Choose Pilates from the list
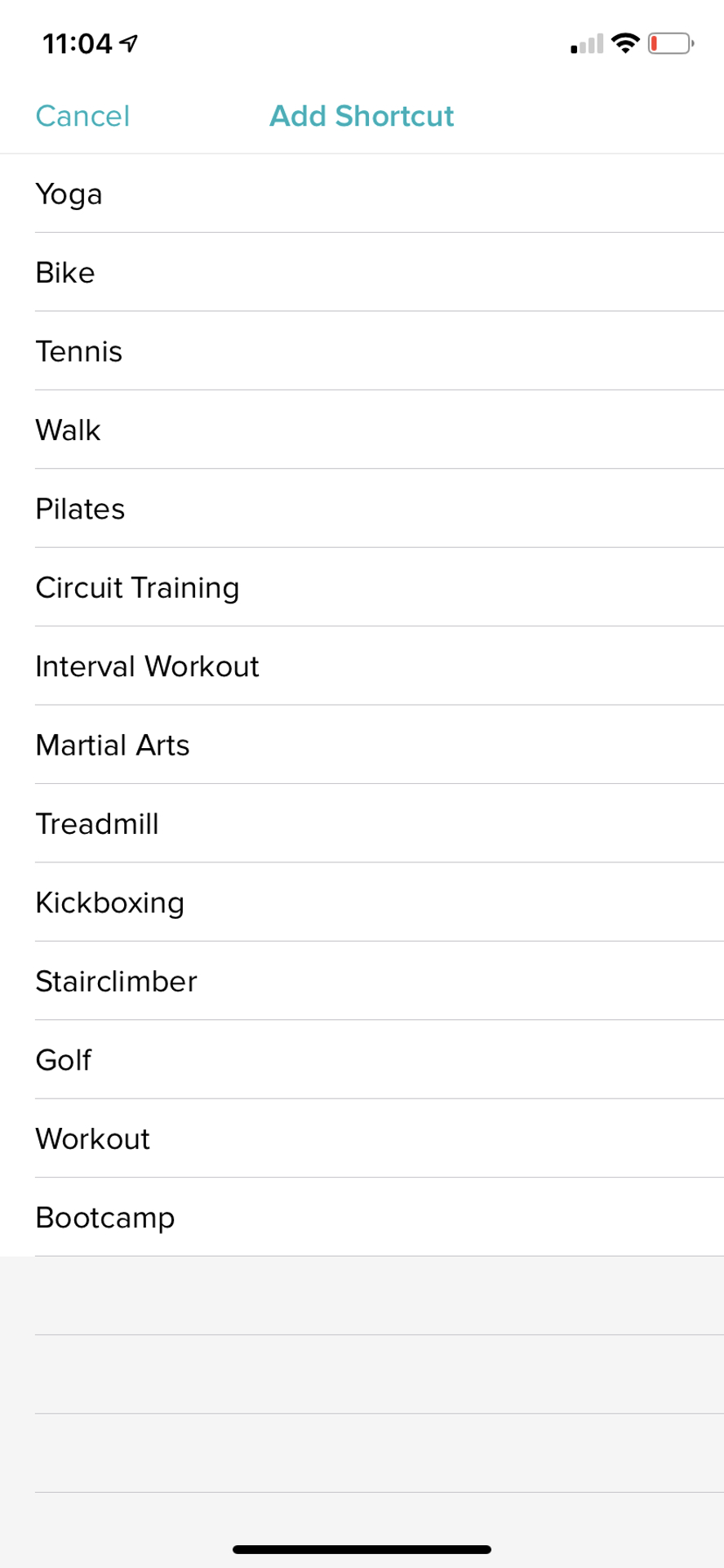The width and height of the screenshot is (724, 1568). pyautogui.click(x=80, y=508)
